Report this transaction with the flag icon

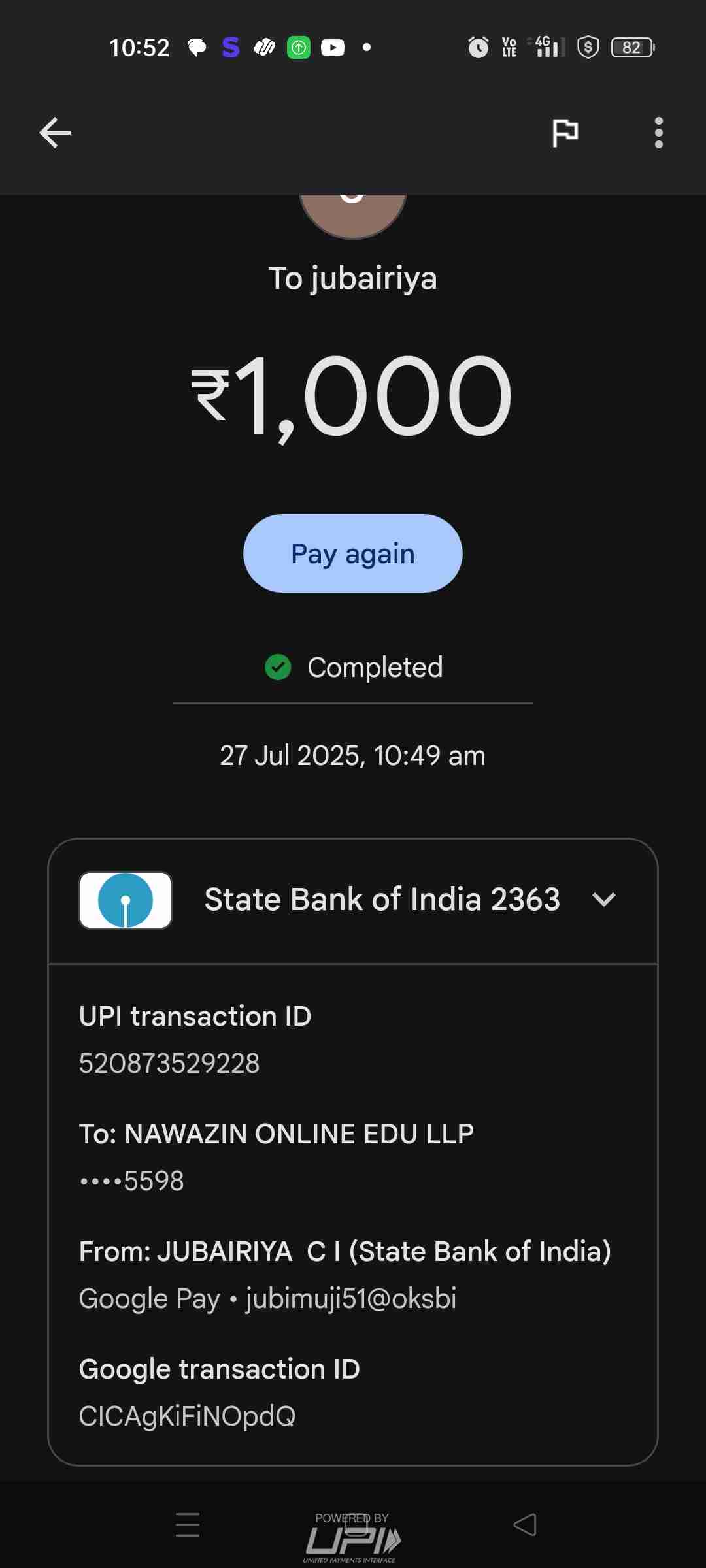[x=565, y=133]
